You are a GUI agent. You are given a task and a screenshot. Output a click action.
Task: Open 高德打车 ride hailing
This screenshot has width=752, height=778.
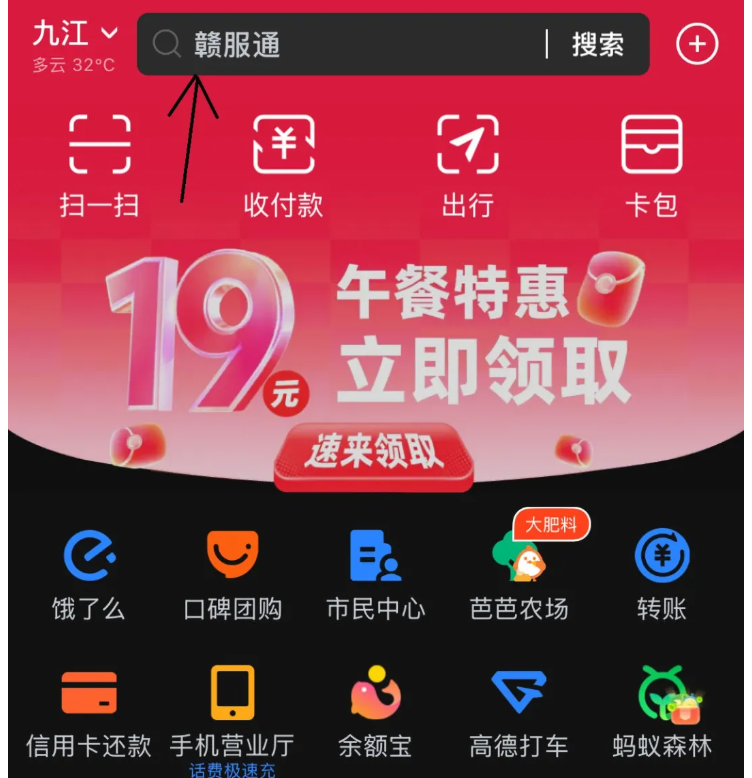point(519,712)
